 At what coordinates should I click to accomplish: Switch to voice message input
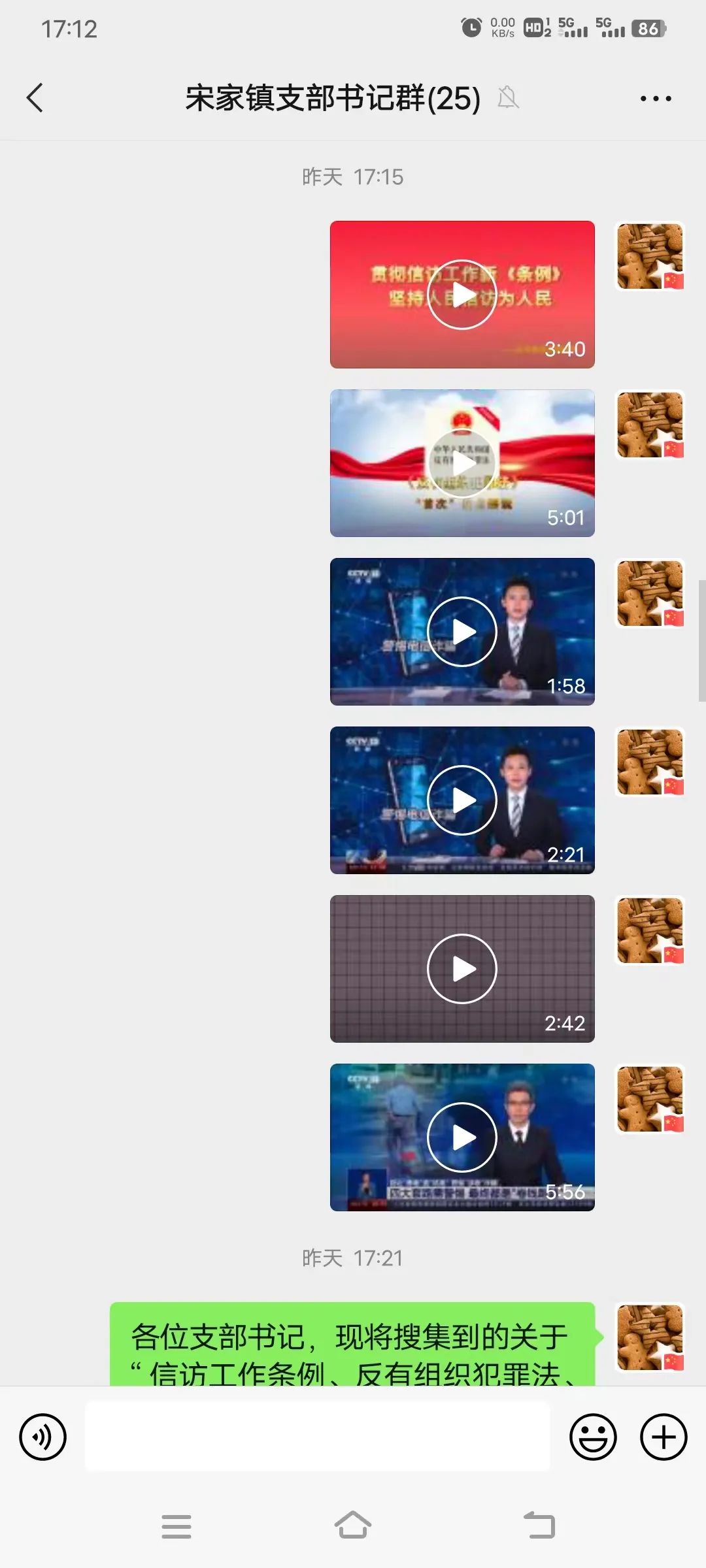(x=43, y=1437)
